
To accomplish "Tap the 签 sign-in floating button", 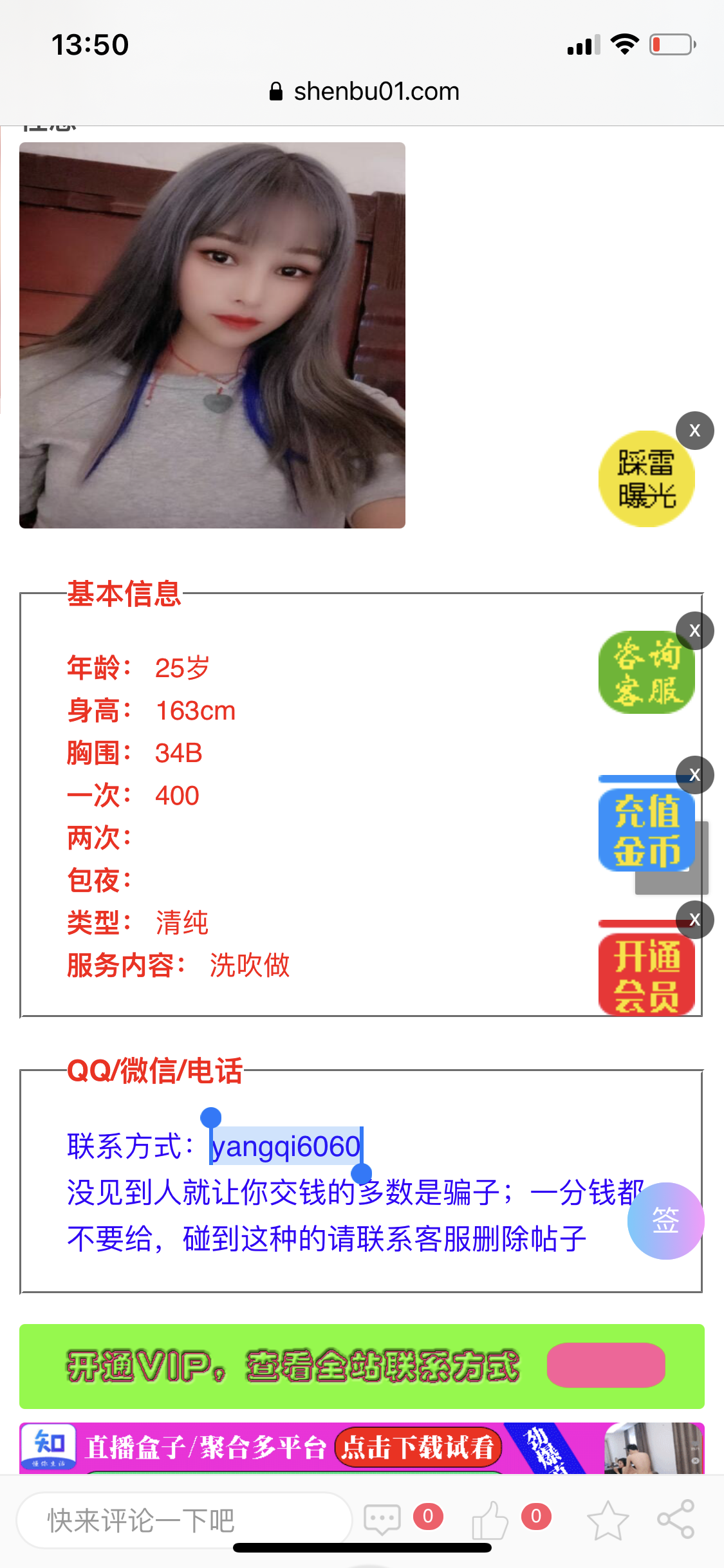I will coord(665,1220).
